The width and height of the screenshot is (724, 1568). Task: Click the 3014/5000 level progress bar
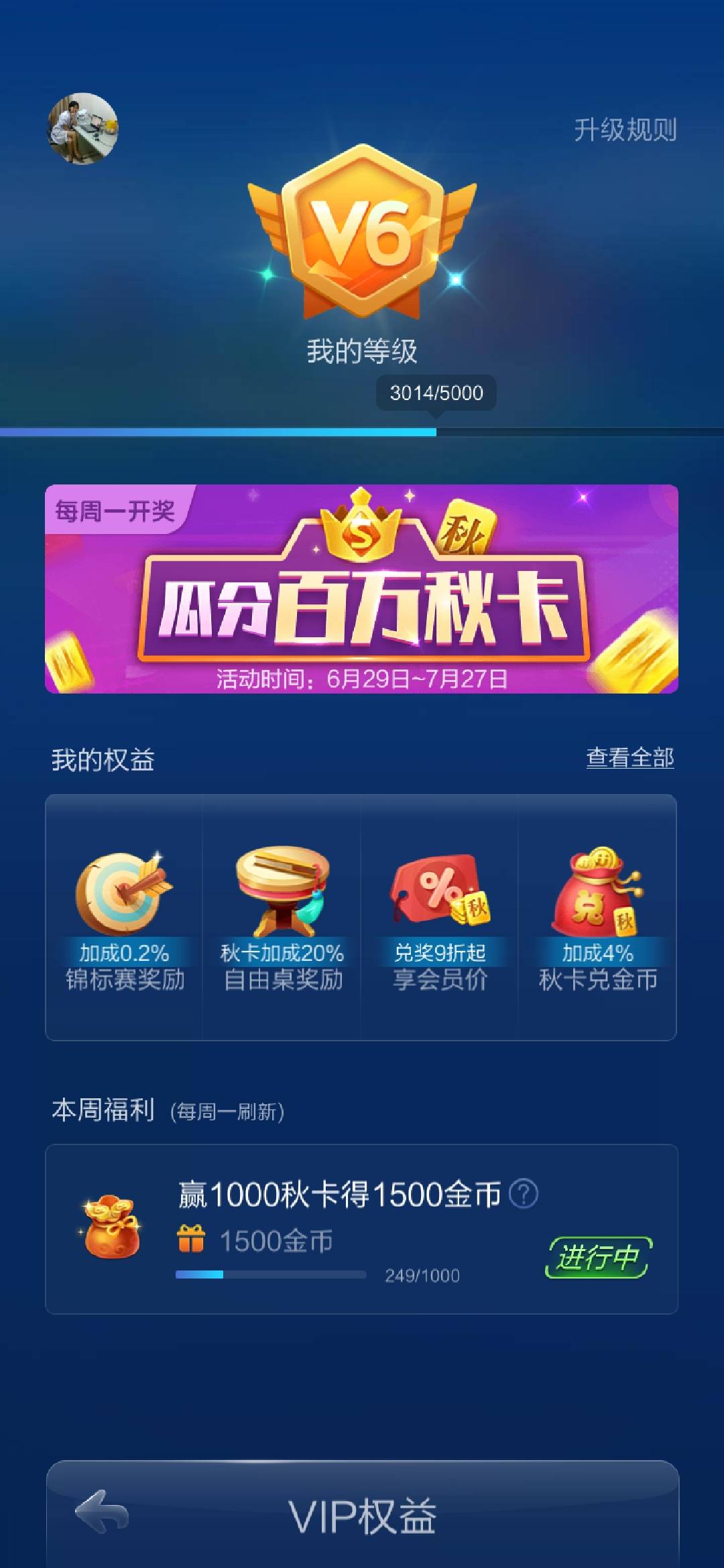point(362,432)
